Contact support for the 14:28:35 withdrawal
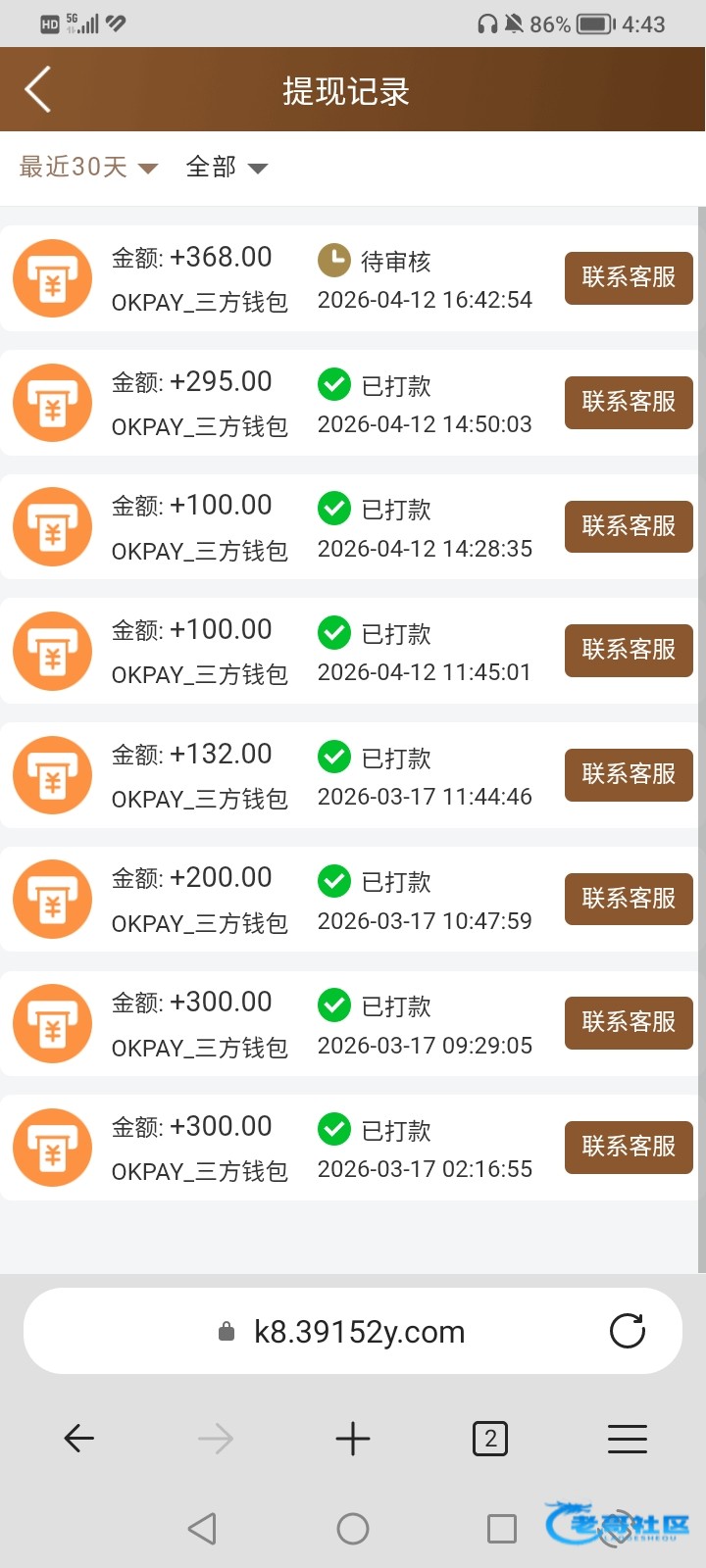 click(x=629, y=526)
